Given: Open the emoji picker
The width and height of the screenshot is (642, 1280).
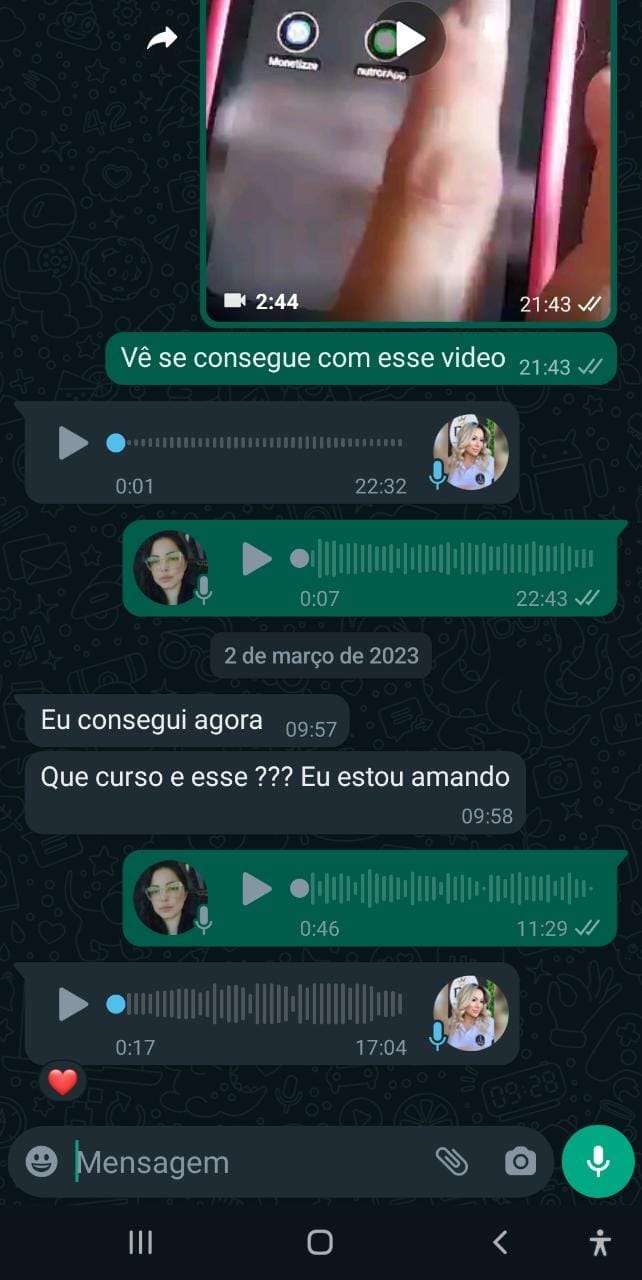Looking at the screenshot, I should [x=41, y=1161].
